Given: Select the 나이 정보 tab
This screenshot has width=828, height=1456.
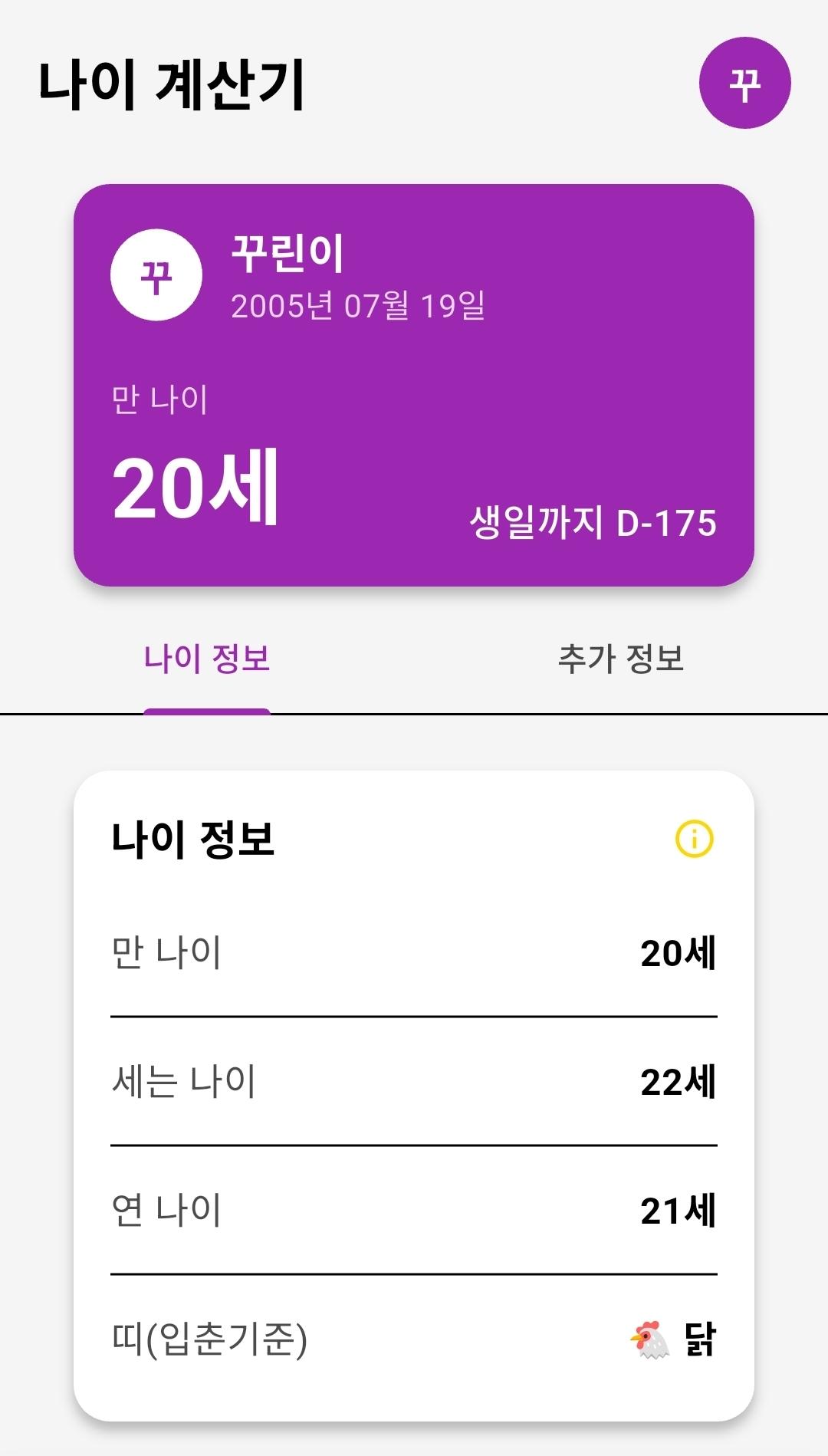Looking at the screenshot, I should coord(207,659).
